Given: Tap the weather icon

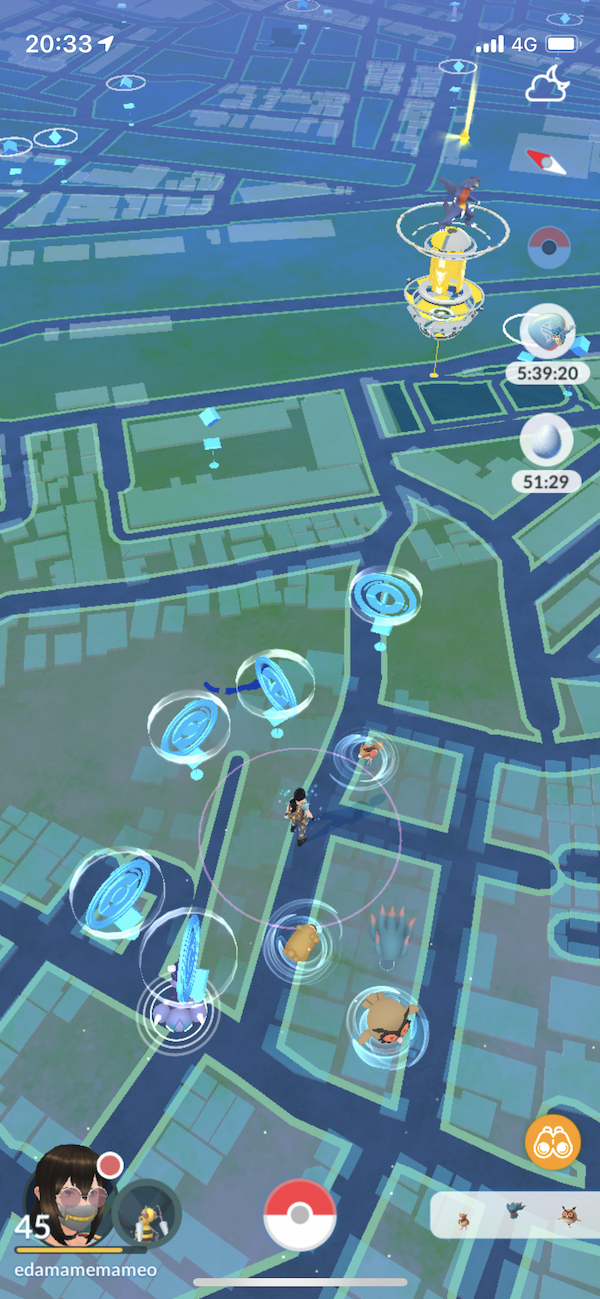Looking at the screenshot, I should point(548,85).
